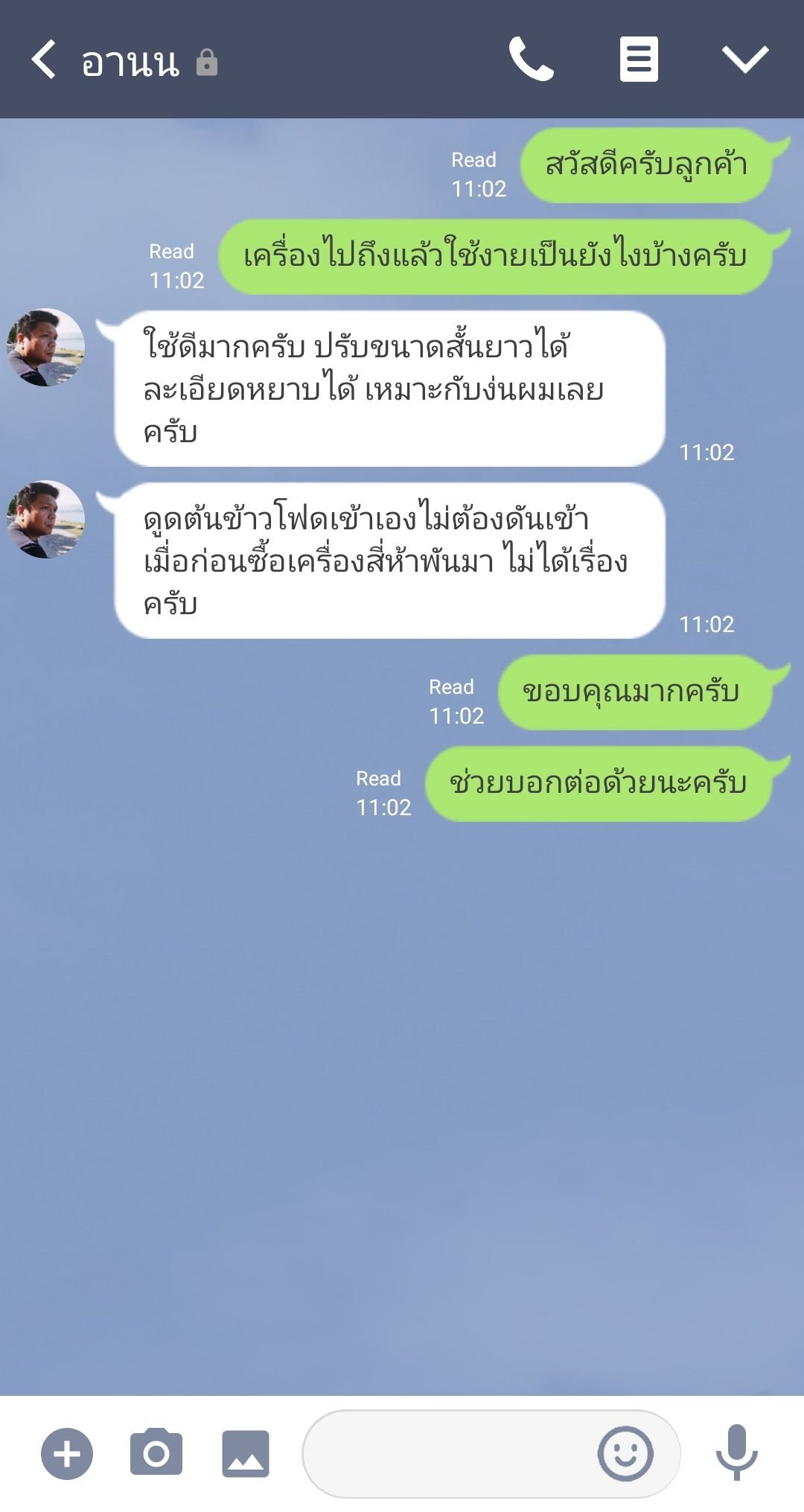Viewport: 804px width, 1512px height.
Task: Open the photo gallery picker
Action: point(246,1453)
